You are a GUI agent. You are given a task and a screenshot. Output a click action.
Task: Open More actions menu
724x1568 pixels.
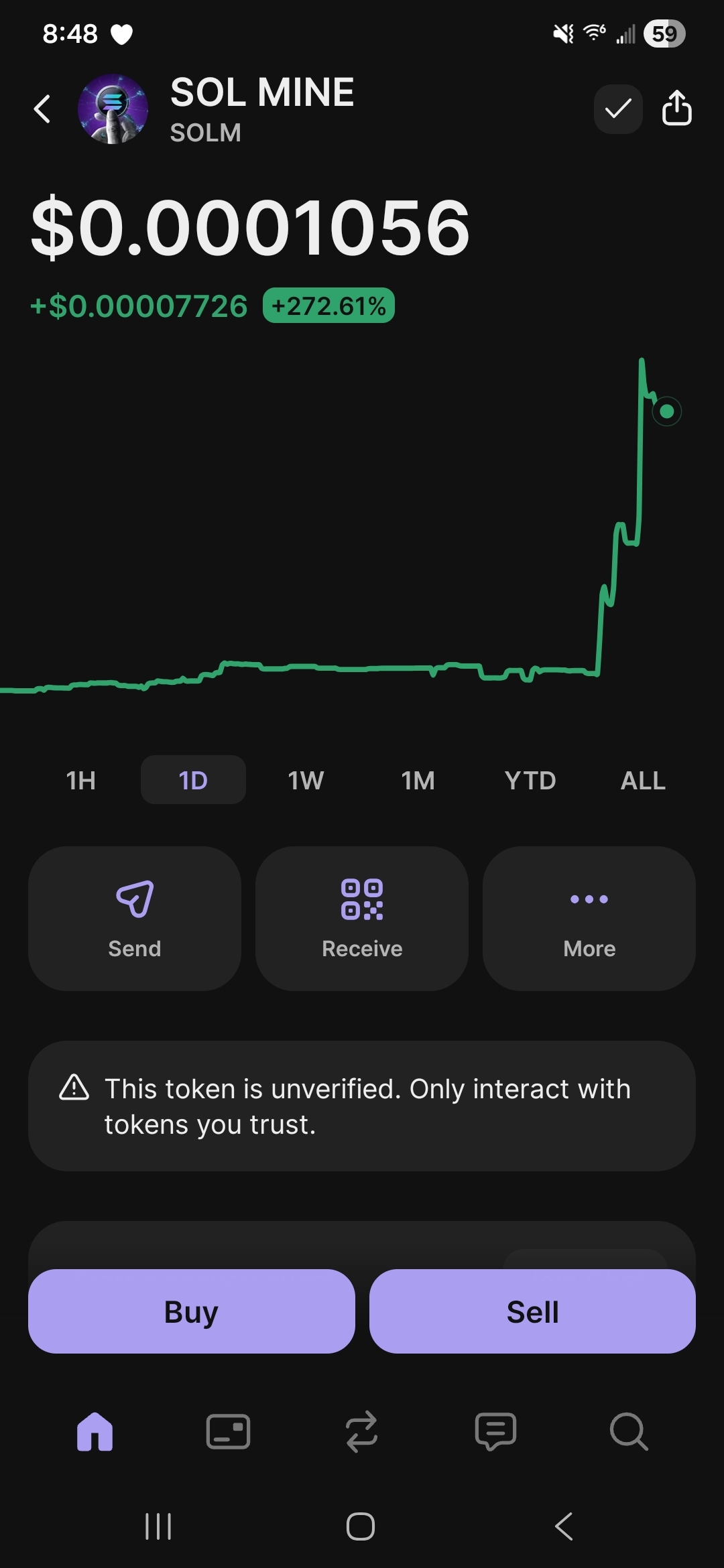589,918
